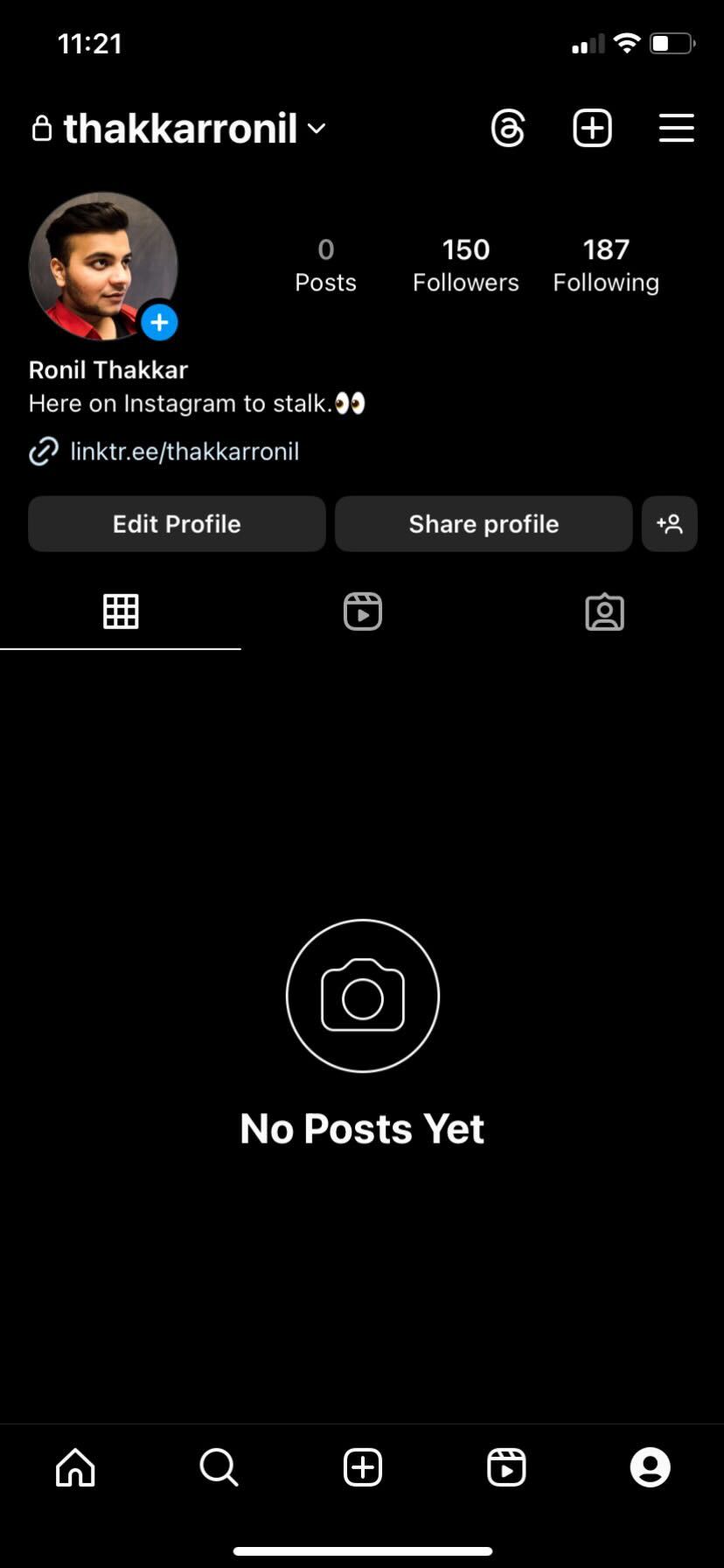Tap the Share profile button
The image size is (724, 1568).
[x=483, y=523]
